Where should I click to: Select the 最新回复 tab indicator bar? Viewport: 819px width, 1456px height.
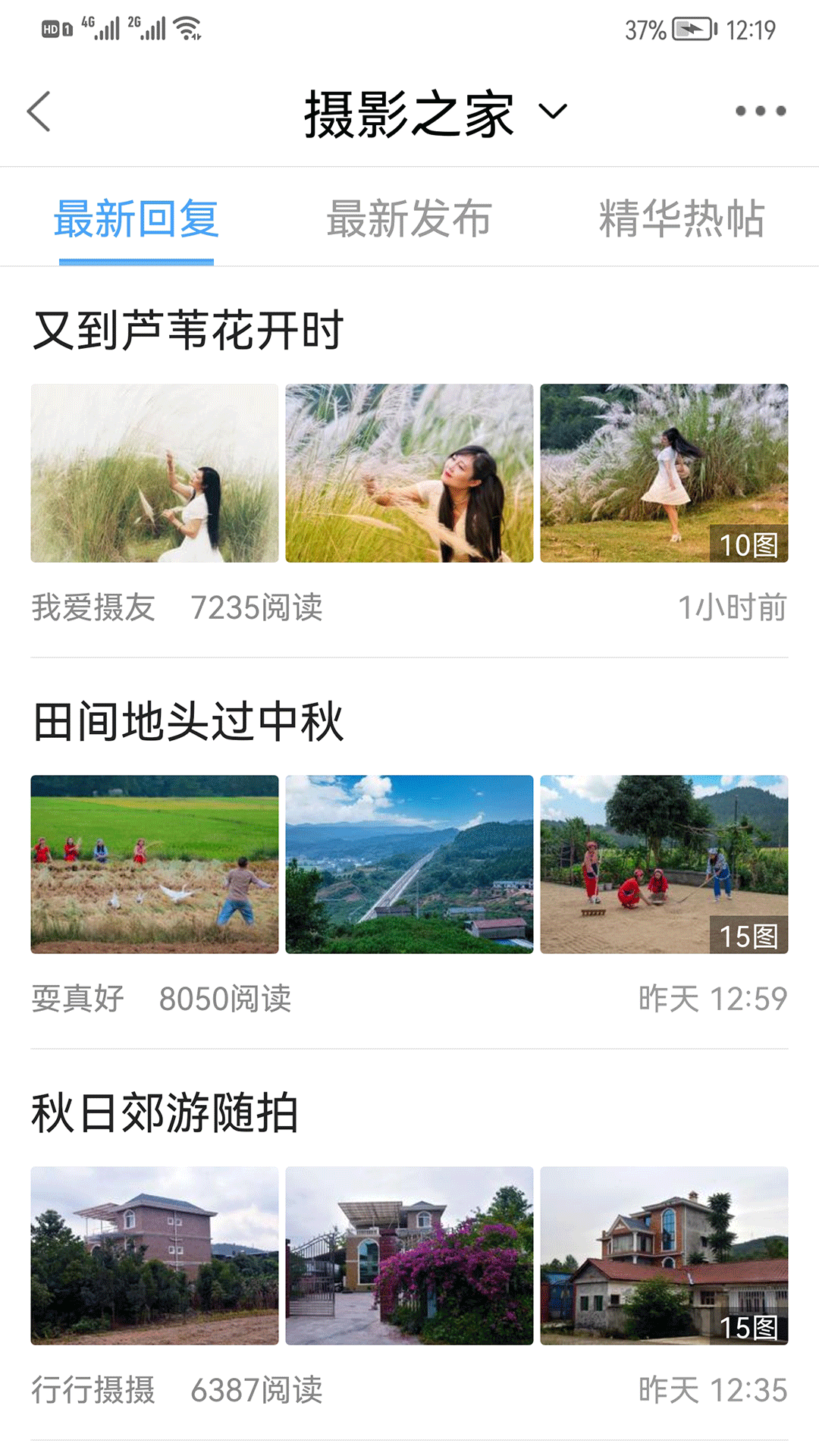coord(137,261)
